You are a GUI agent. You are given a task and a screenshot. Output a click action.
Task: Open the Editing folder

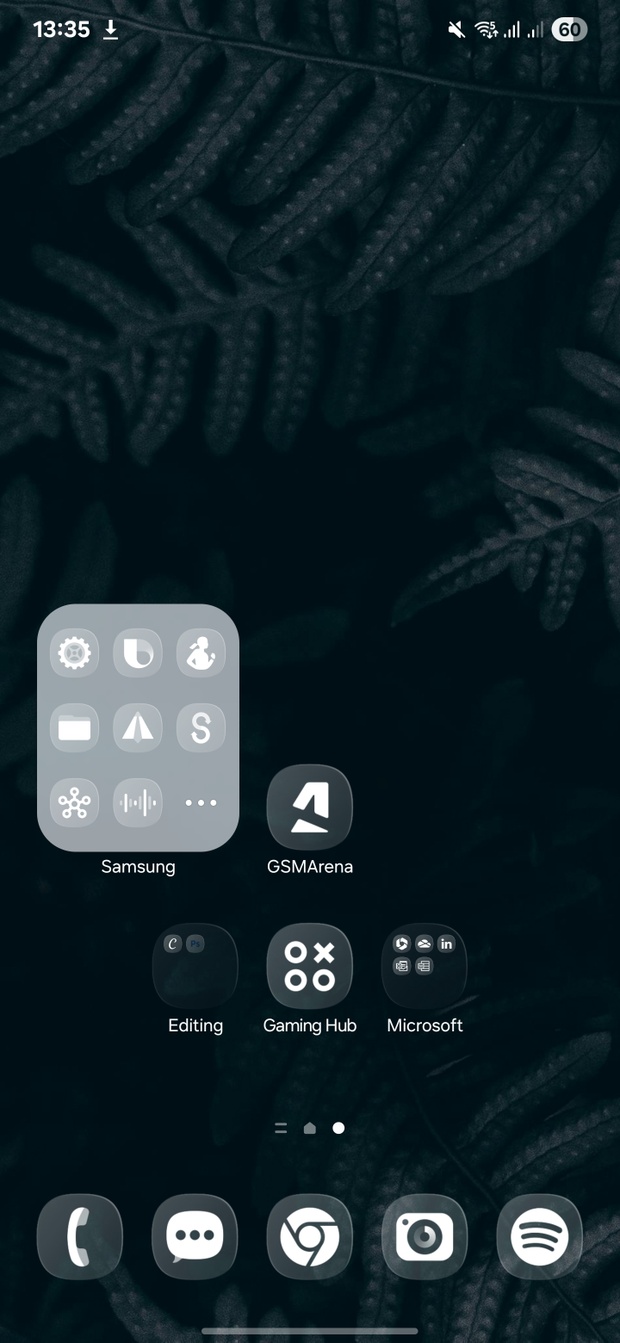(x=195, y=965)
